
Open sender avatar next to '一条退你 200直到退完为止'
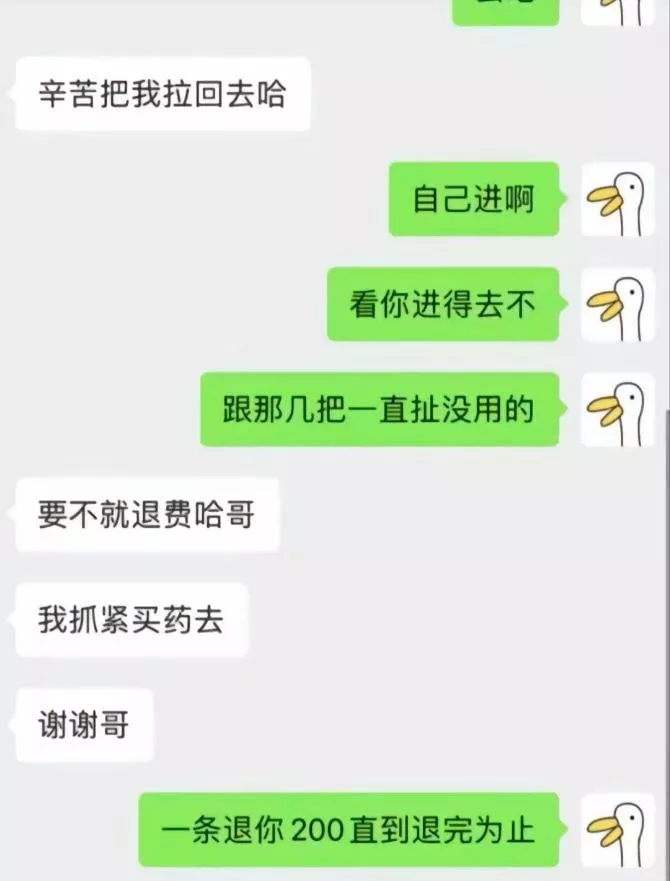618,830
